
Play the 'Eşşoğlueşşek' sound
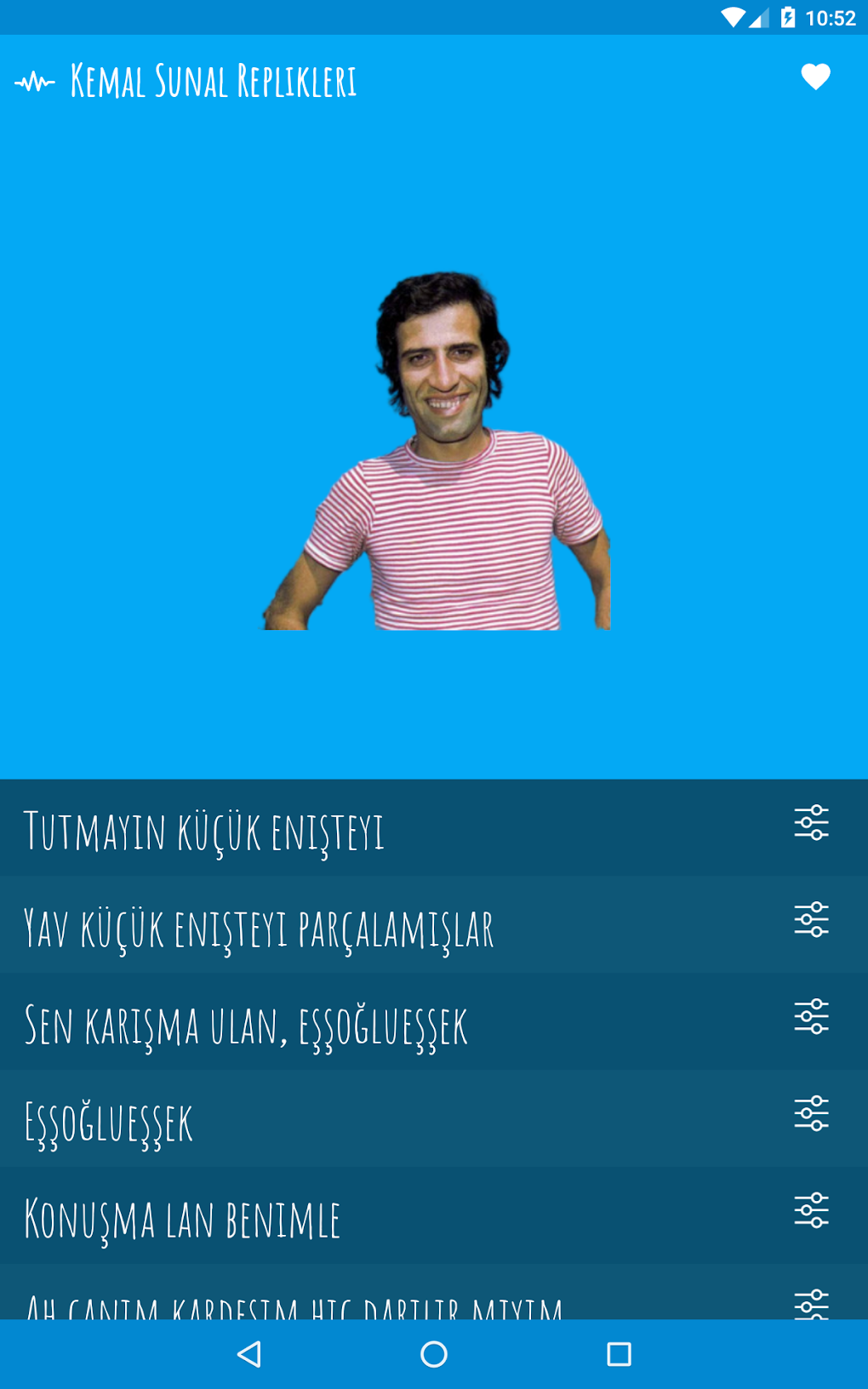pos(109,1122)
